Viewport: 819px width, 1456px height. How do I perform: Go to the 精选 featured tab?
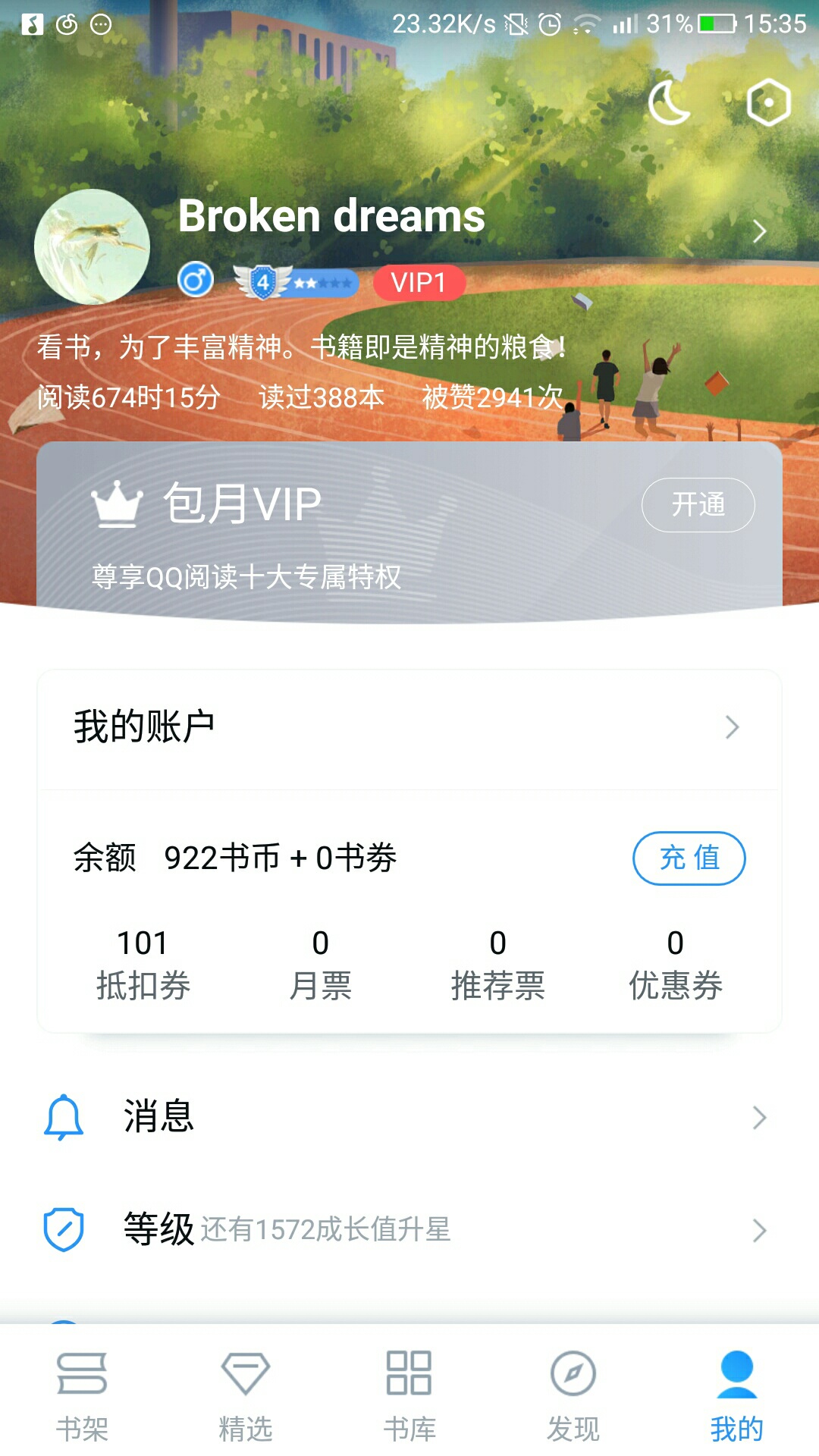tap(246, 1395)
